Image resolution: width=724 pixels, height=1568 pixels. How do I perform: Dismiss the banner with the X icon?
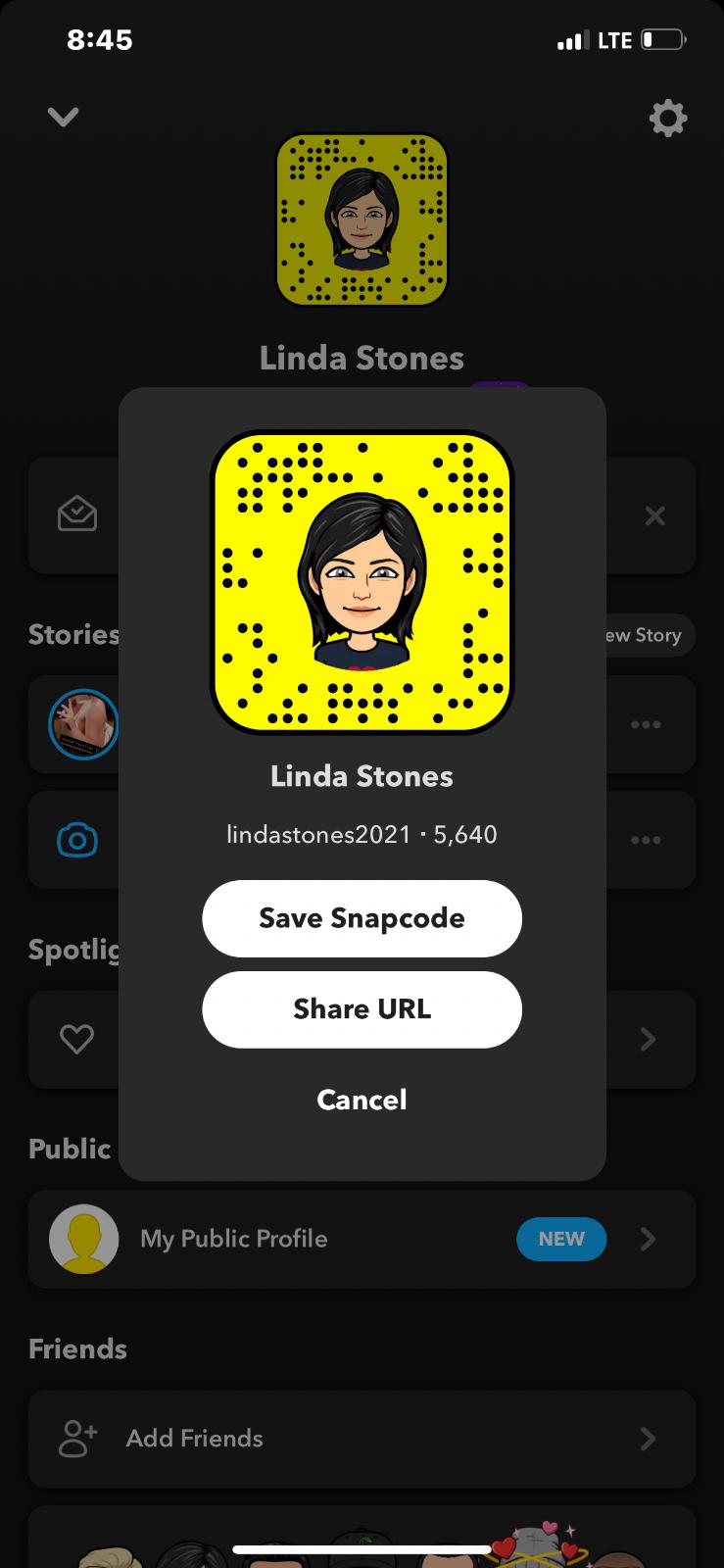654,515
